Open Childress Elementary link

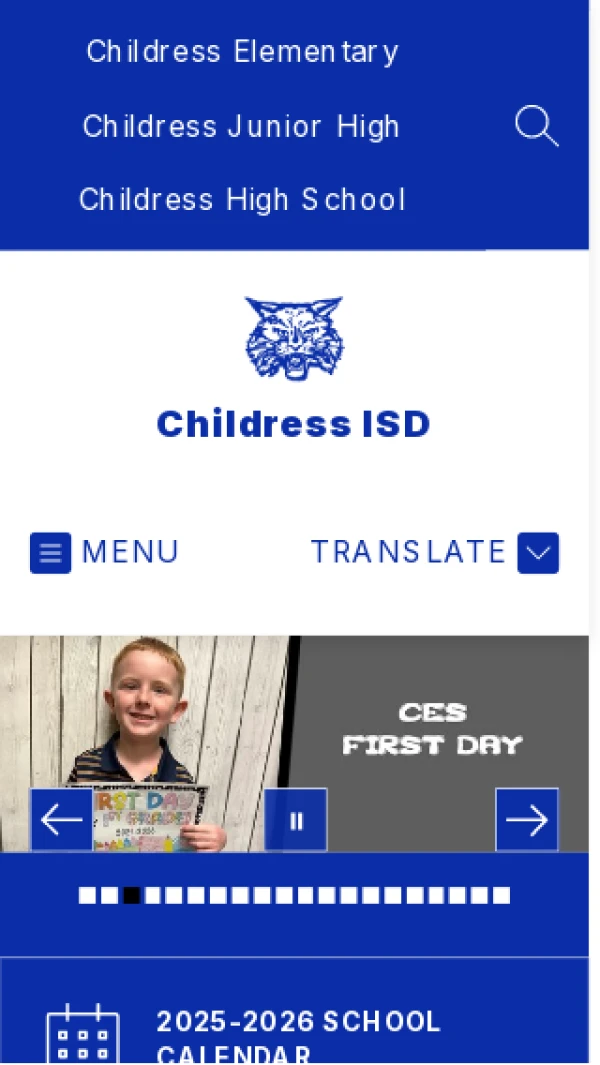242,52
